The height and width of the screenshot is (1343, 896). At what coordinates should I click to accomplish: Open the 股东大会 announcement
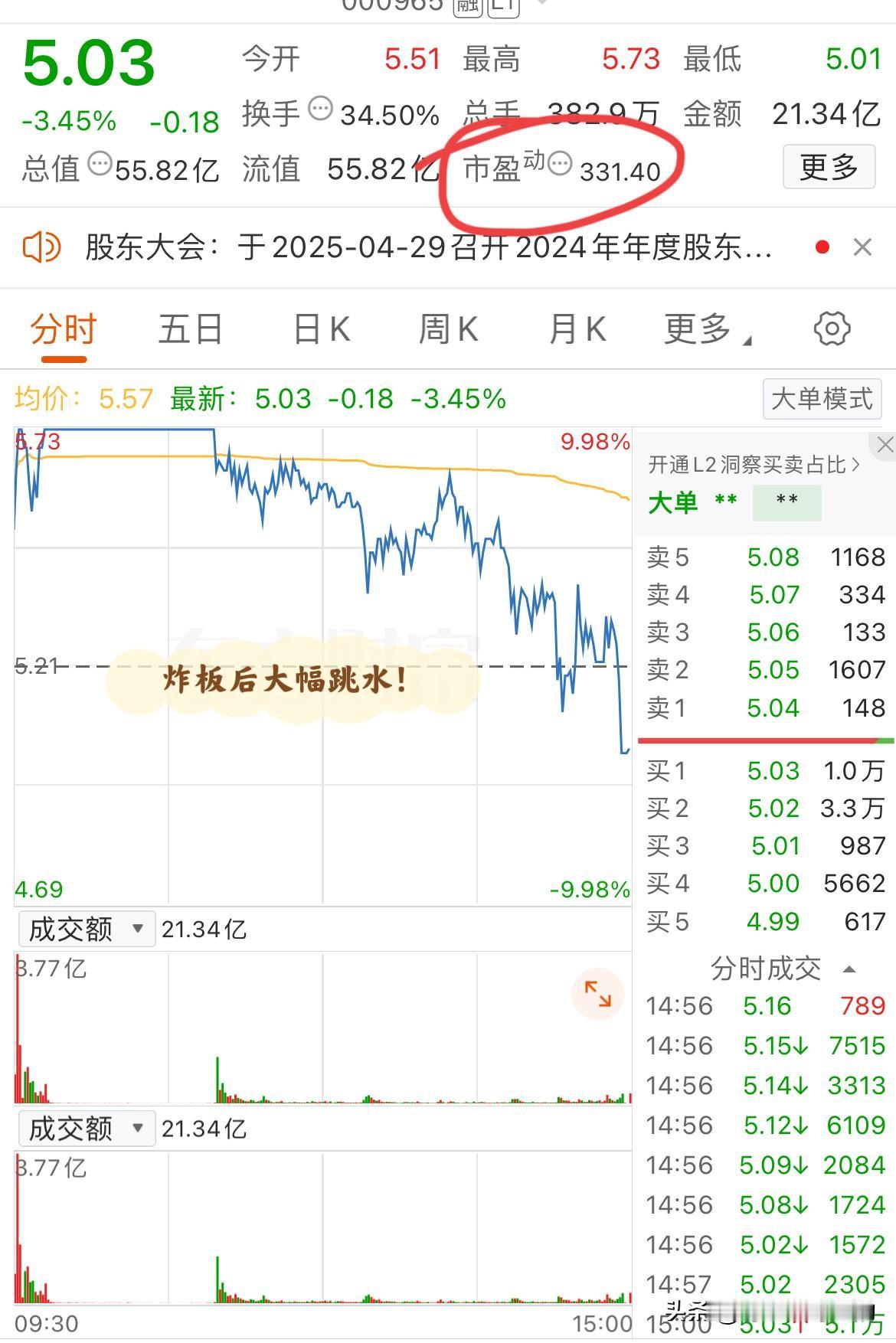[x=429, y=247]
